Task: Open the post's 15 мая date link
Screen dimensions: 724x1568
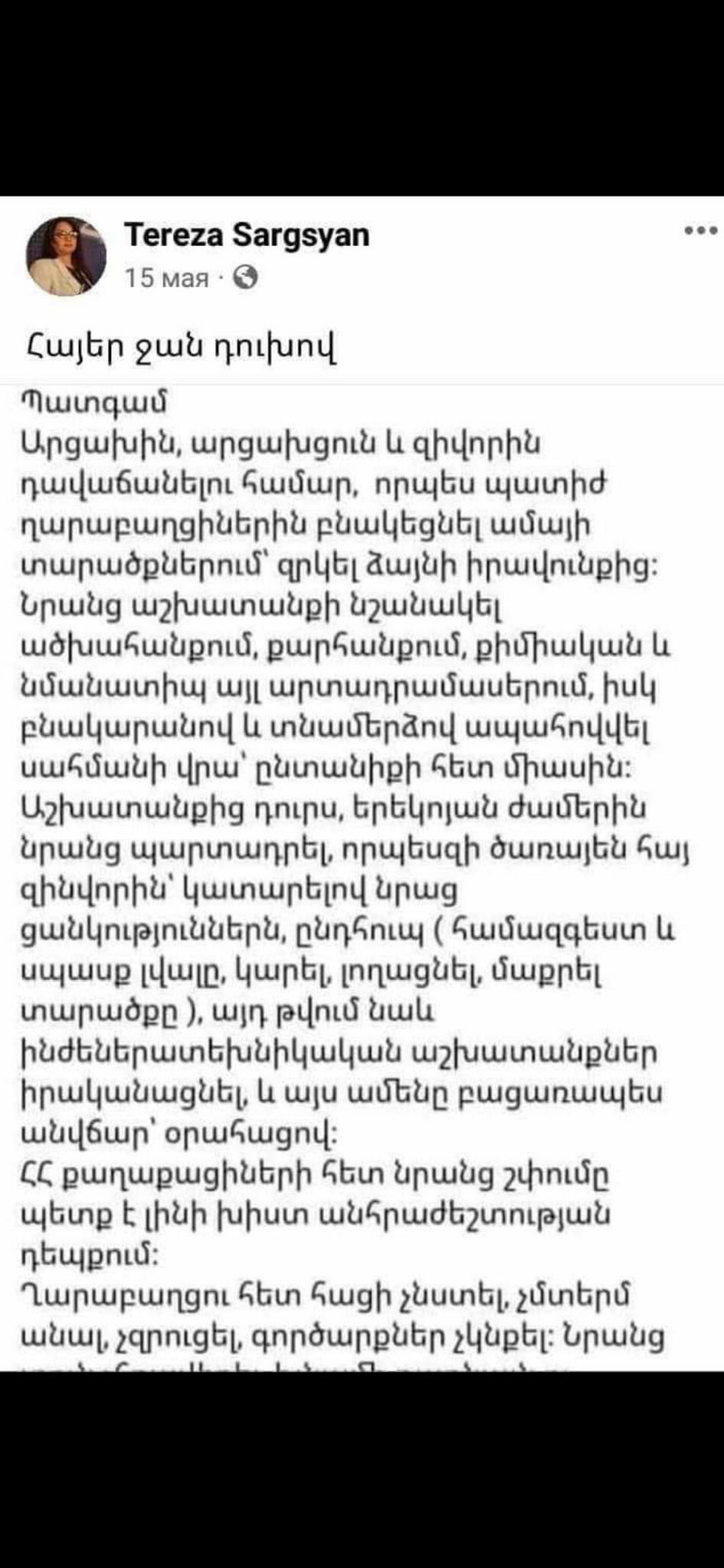Action: [x=167, y=278]
